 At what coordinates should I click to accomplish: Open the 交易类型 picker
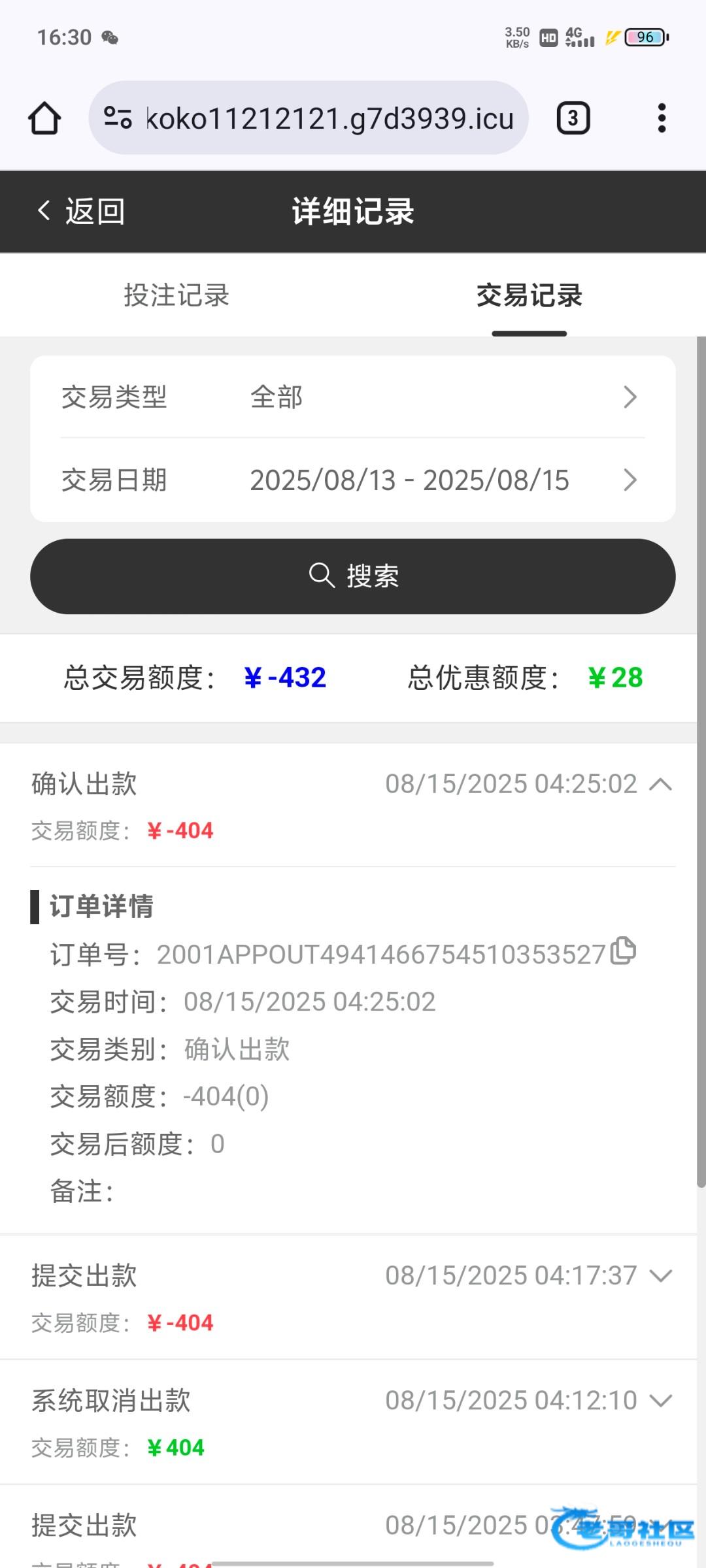point(353,397)
